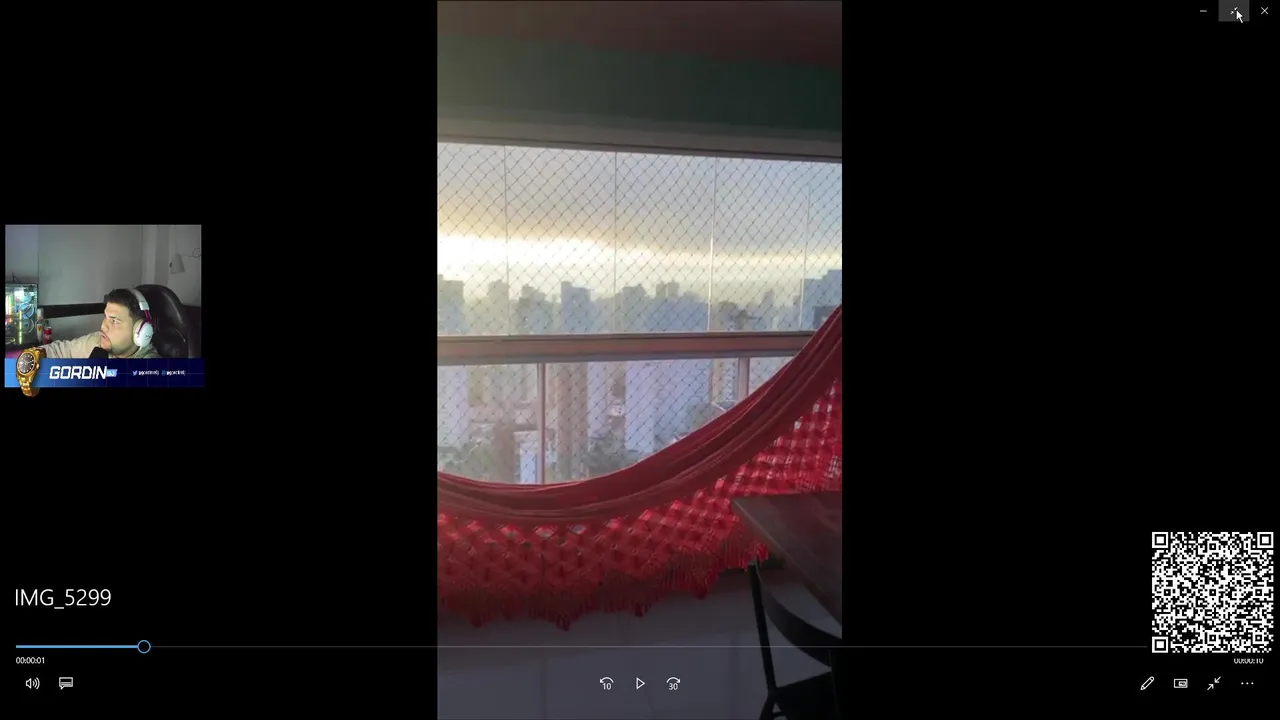Skip back 10 seconds
The width and height of the screenshot is (1280, 720).
606,684
